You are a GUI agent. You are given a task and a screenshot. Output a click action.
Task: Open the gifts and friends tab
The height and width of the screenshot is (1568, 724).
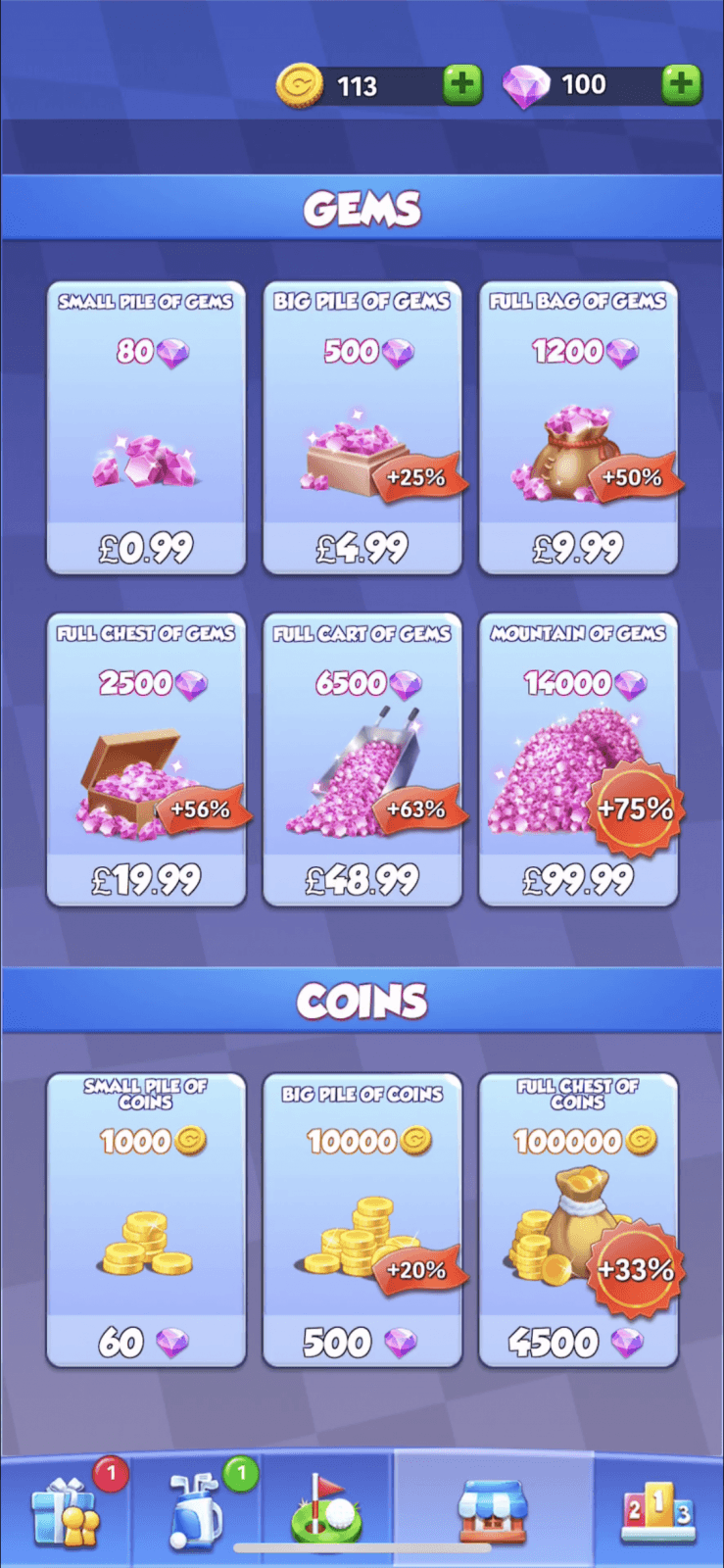[66, 1512]
